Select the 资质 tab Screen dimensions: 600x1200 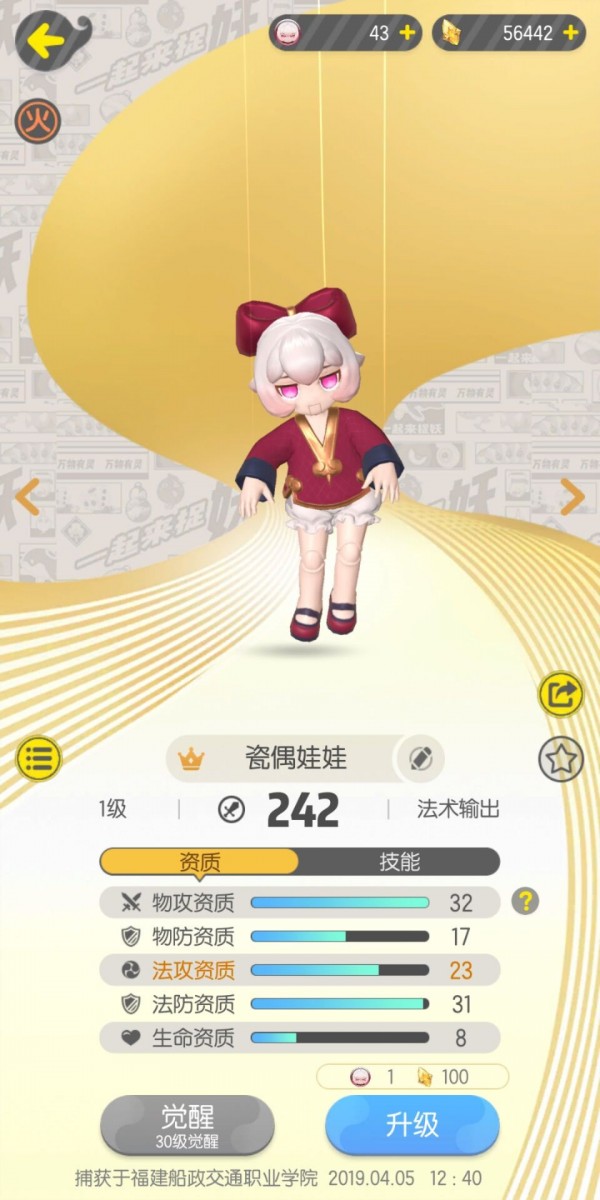[199, 862]
